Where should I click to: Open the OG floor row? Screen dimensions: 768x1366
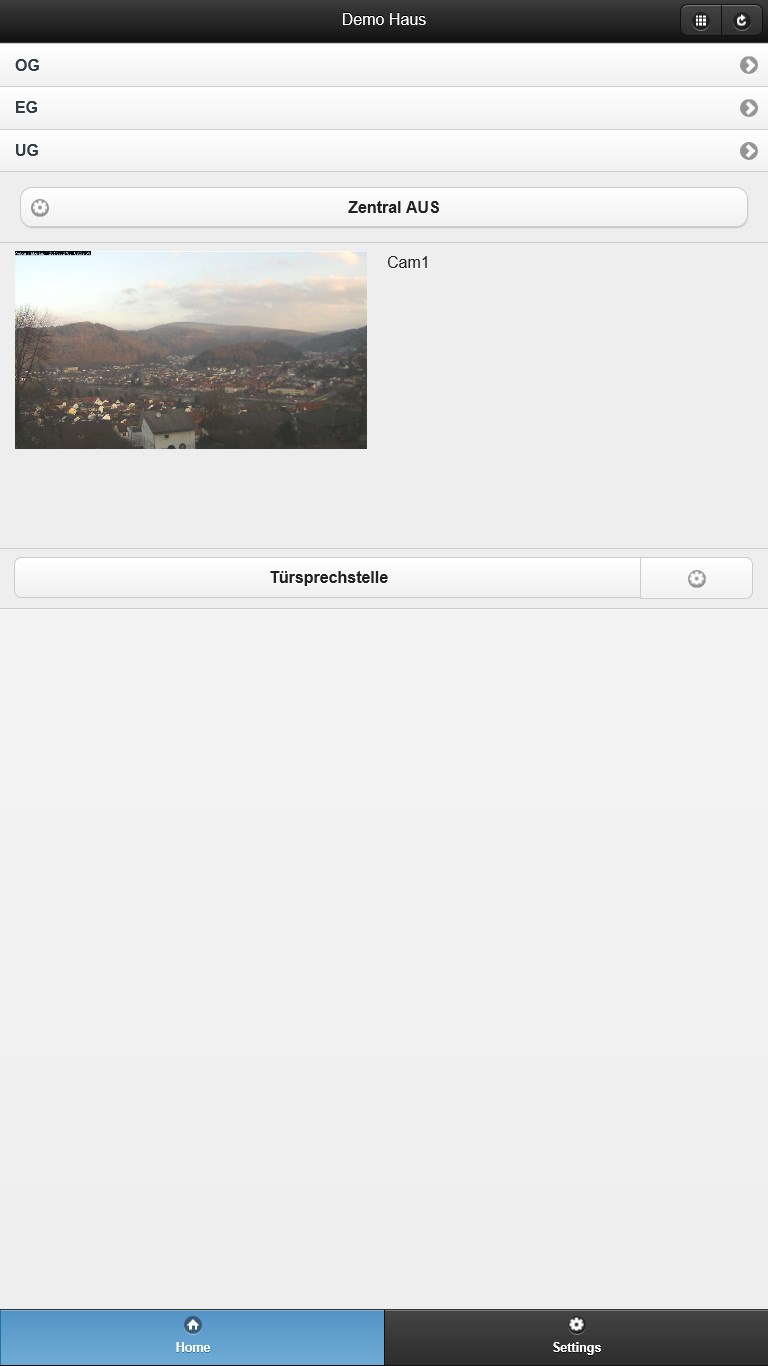click(384, 65)
